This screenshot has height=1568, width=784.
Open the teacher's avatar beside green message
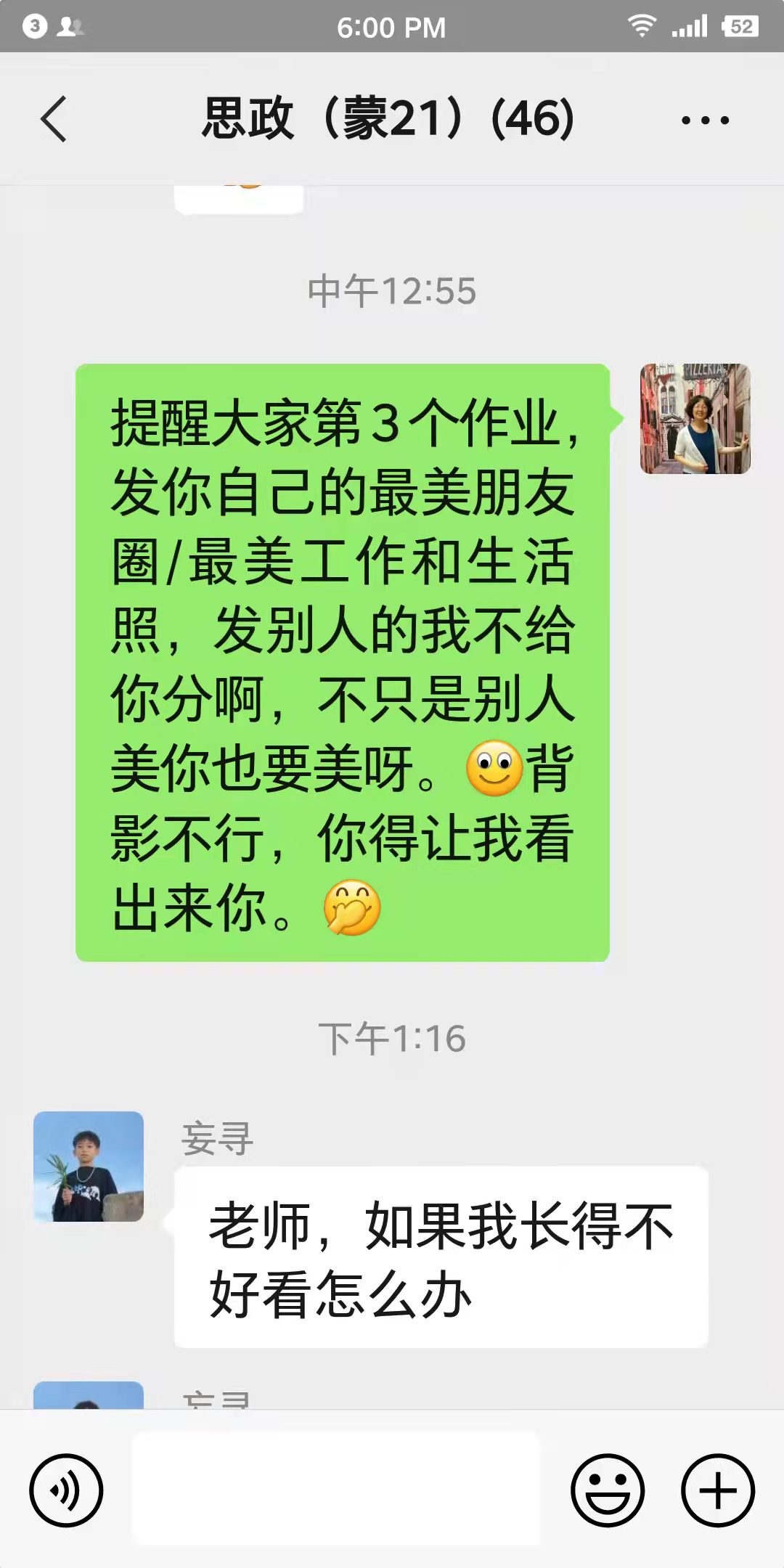tap(695, 419)
